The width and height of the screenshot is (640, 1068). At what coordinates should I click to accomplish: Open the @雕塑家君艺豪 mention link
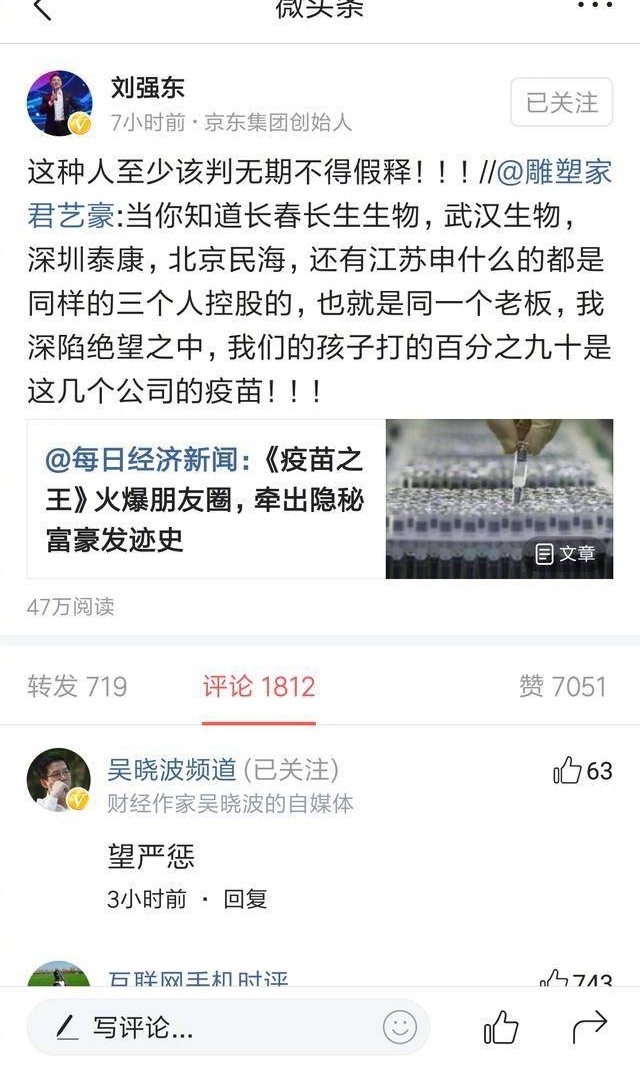[553, 173]
